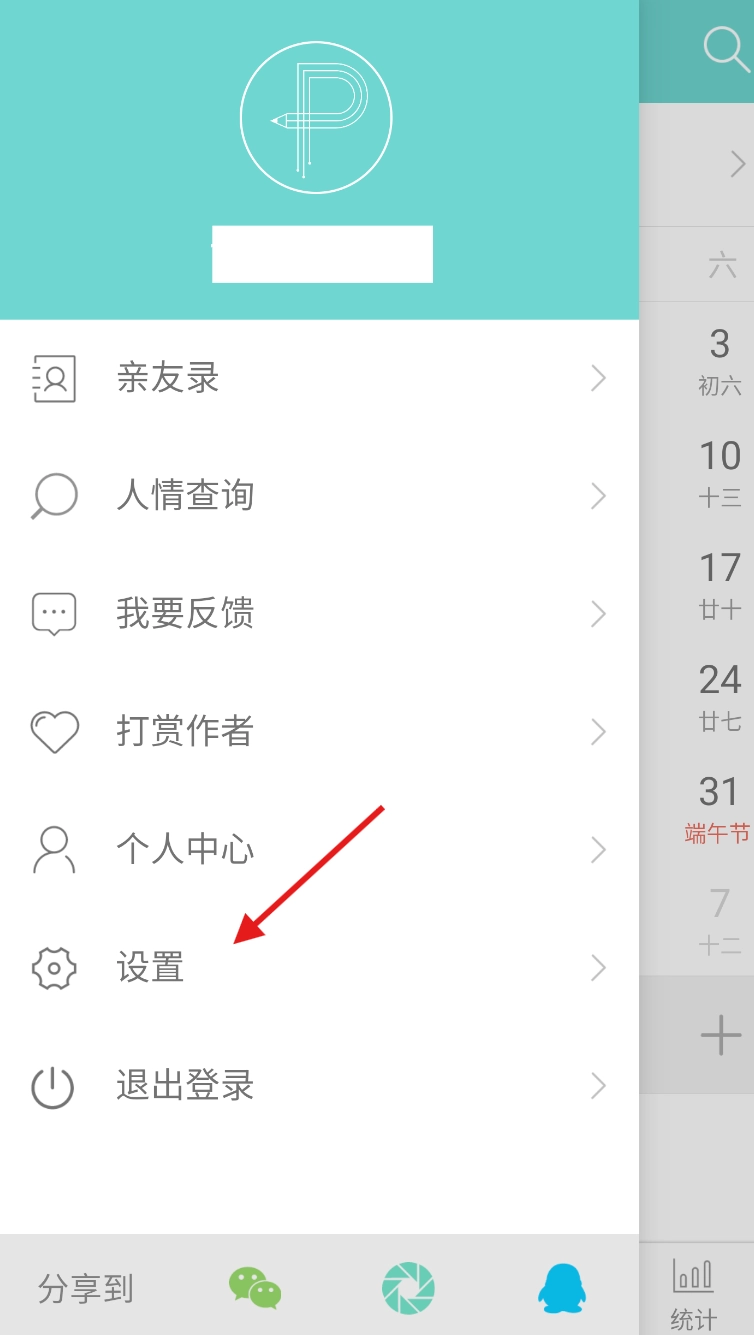
Task: Tap the profile avatar
Action: [x=316, y=118]
